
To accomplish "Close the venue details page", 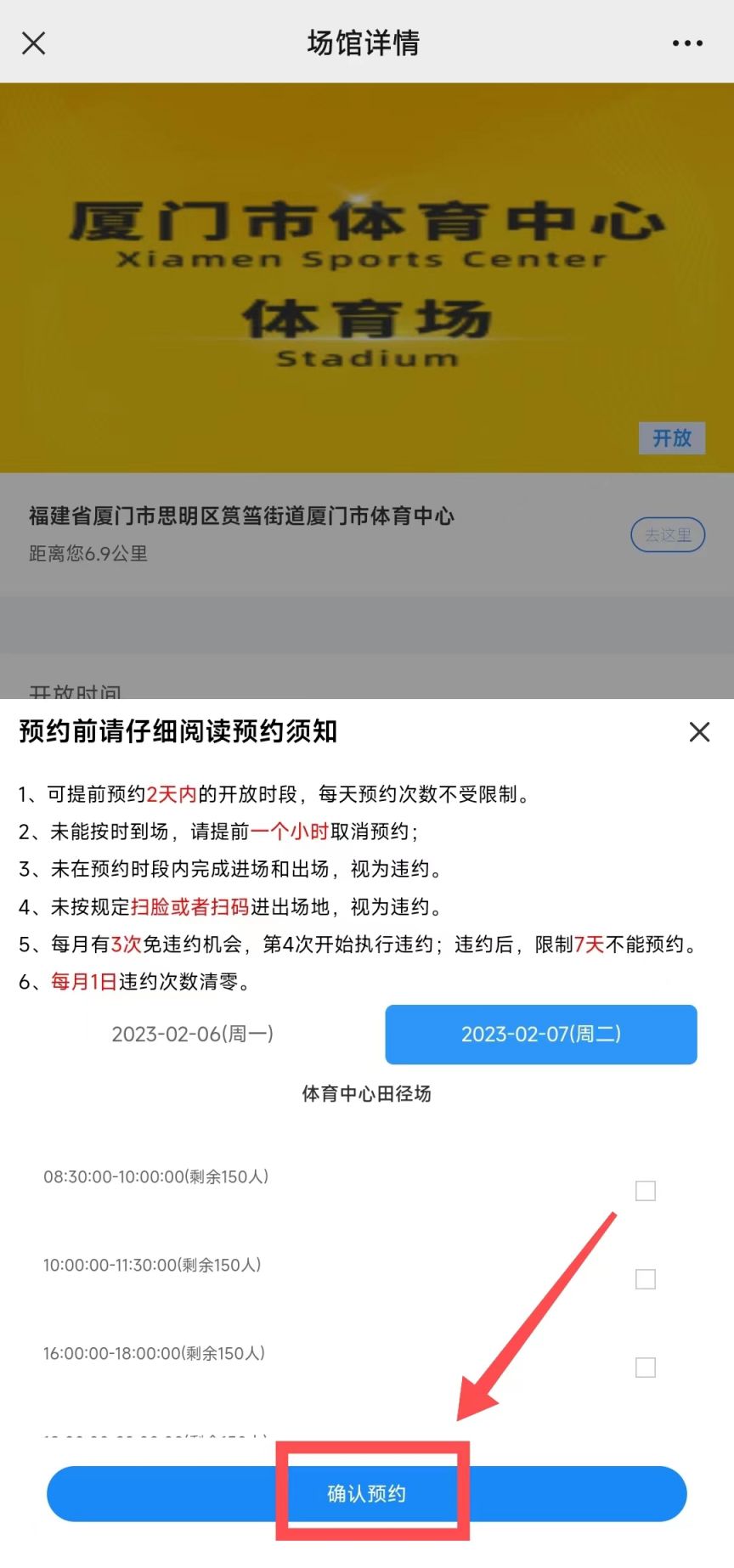I will coord(34,42).
